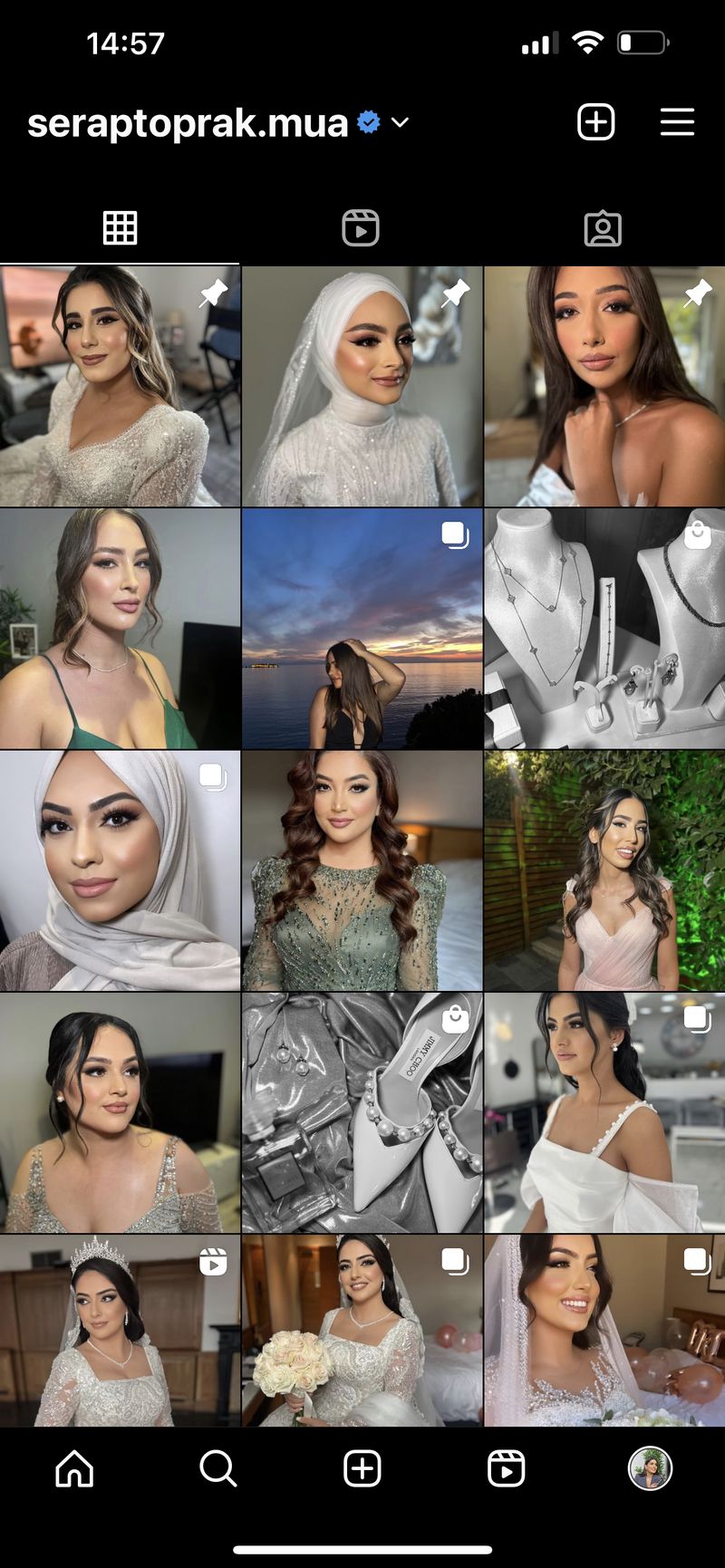The width and height of the screenshot is (725, 1568).
Task: Open the Search and explore tab
Action: pos(217,1469)
